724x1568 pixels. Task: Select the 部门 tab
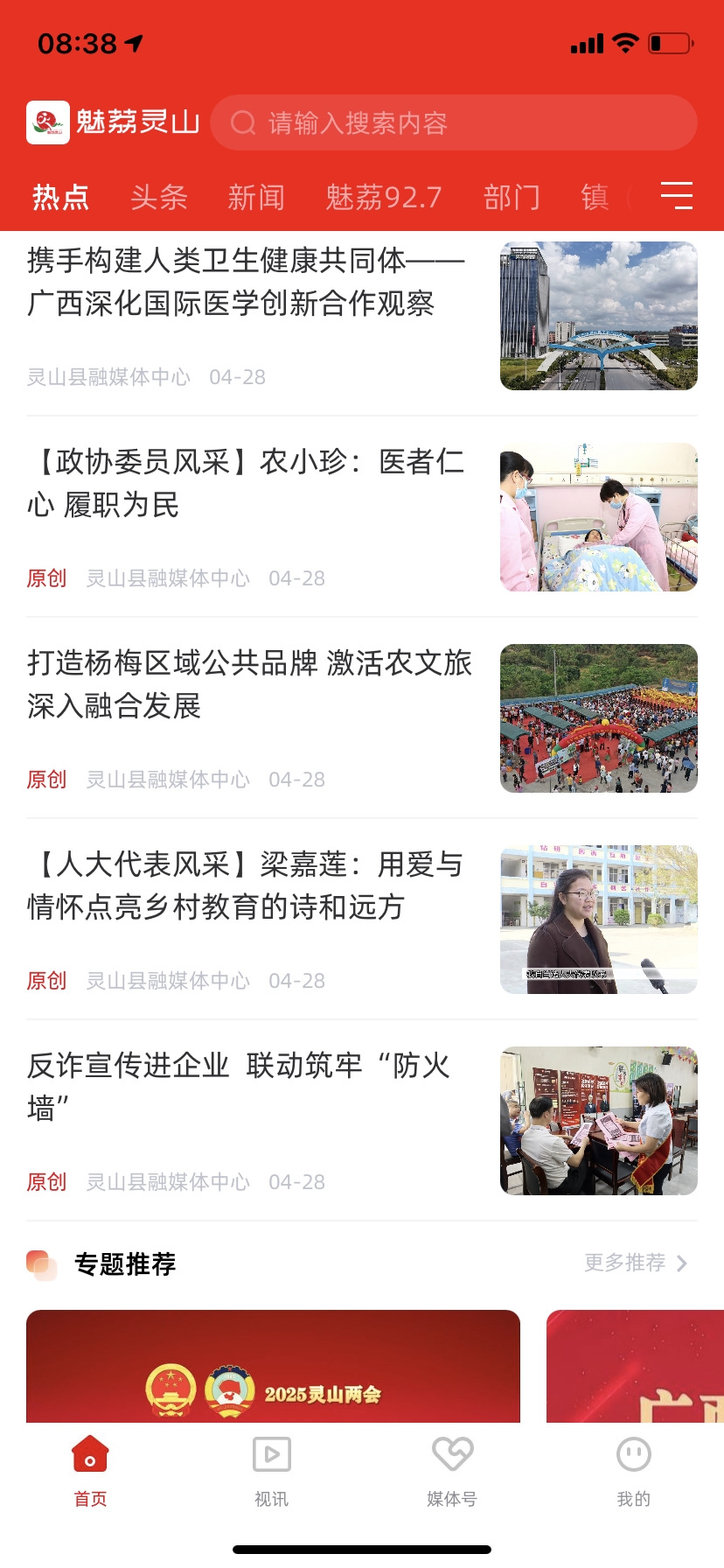[x=512, y=198]
